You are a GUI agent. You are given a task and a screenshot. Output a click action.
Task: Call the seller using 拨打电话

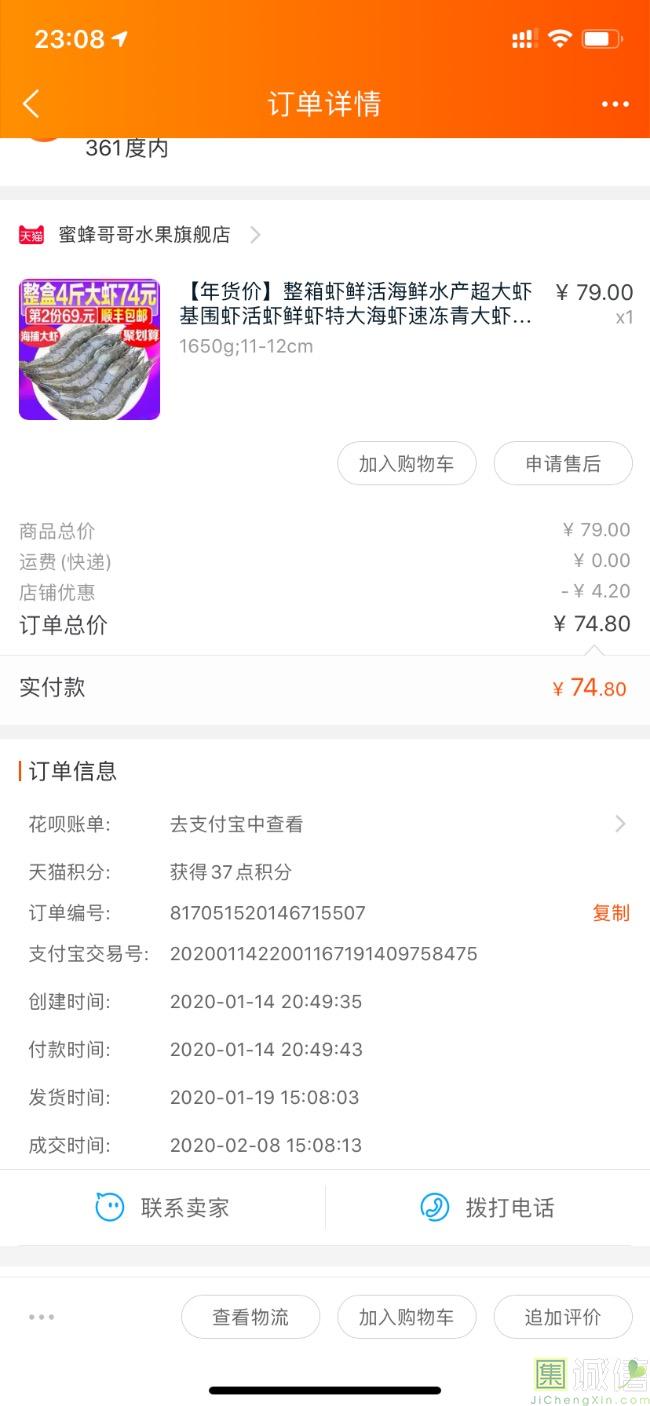pos(488,1207)
